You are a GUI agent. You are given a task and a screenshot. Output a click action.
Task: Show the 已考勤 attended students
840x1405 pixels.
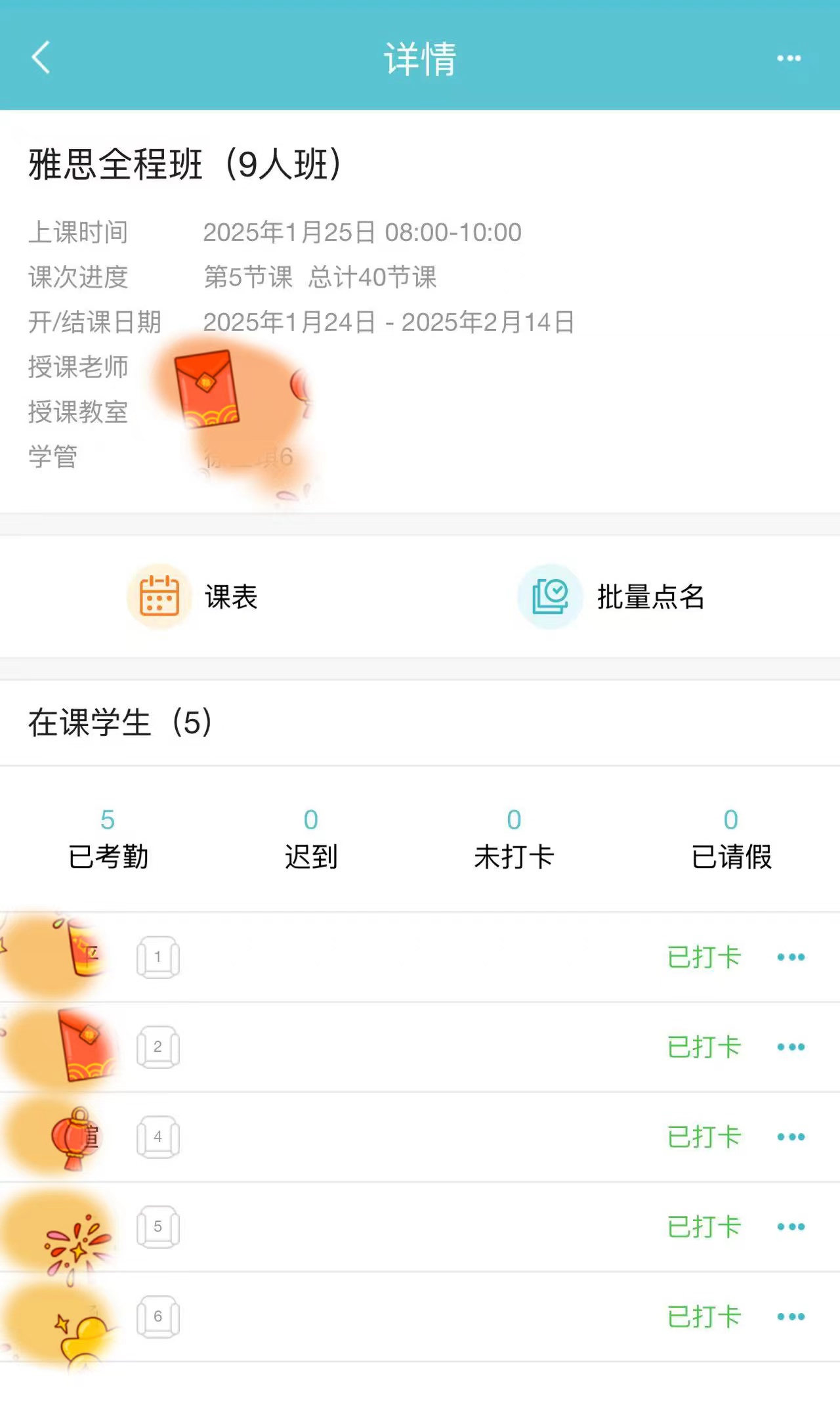coord(108,839)
